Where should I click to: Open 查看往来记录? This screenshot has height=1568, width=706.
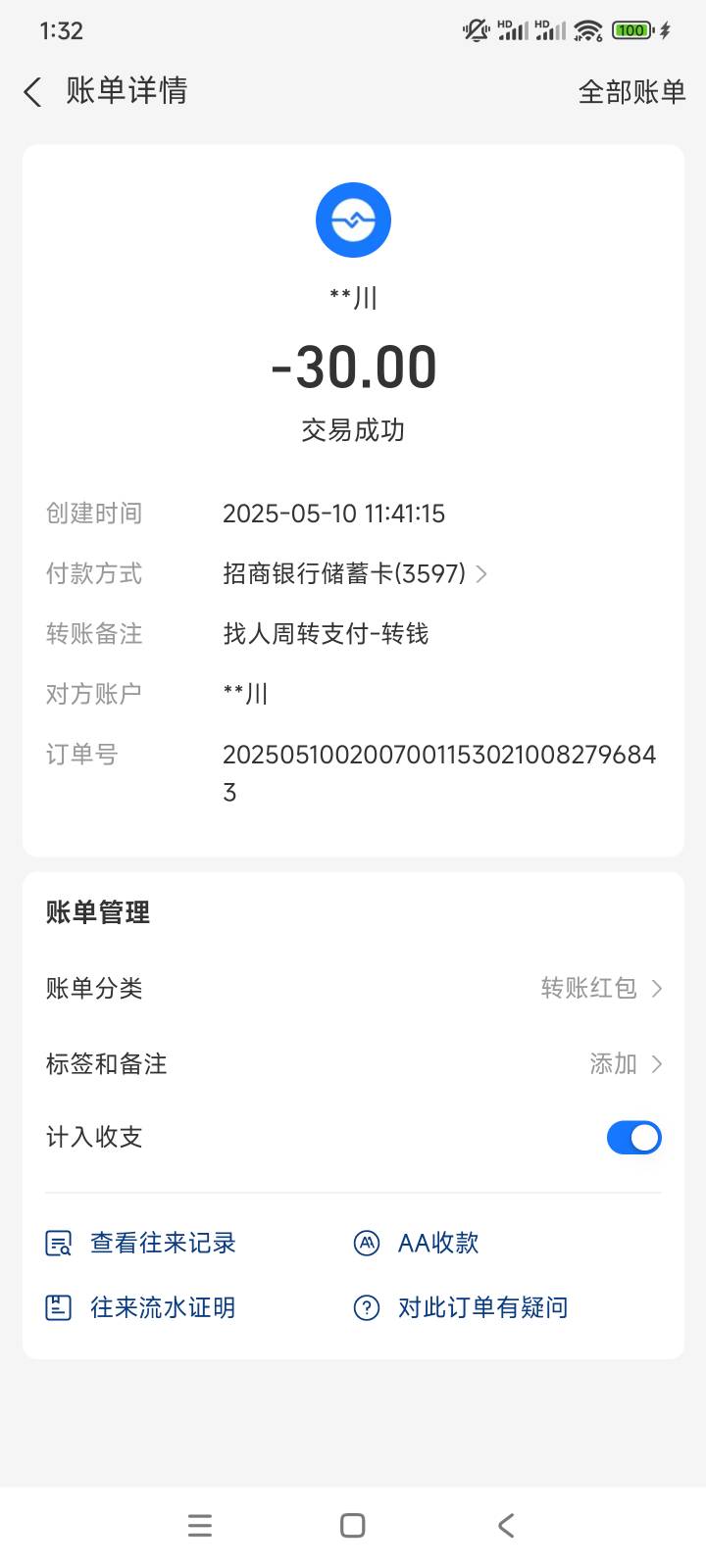(x=141, y=1243)
